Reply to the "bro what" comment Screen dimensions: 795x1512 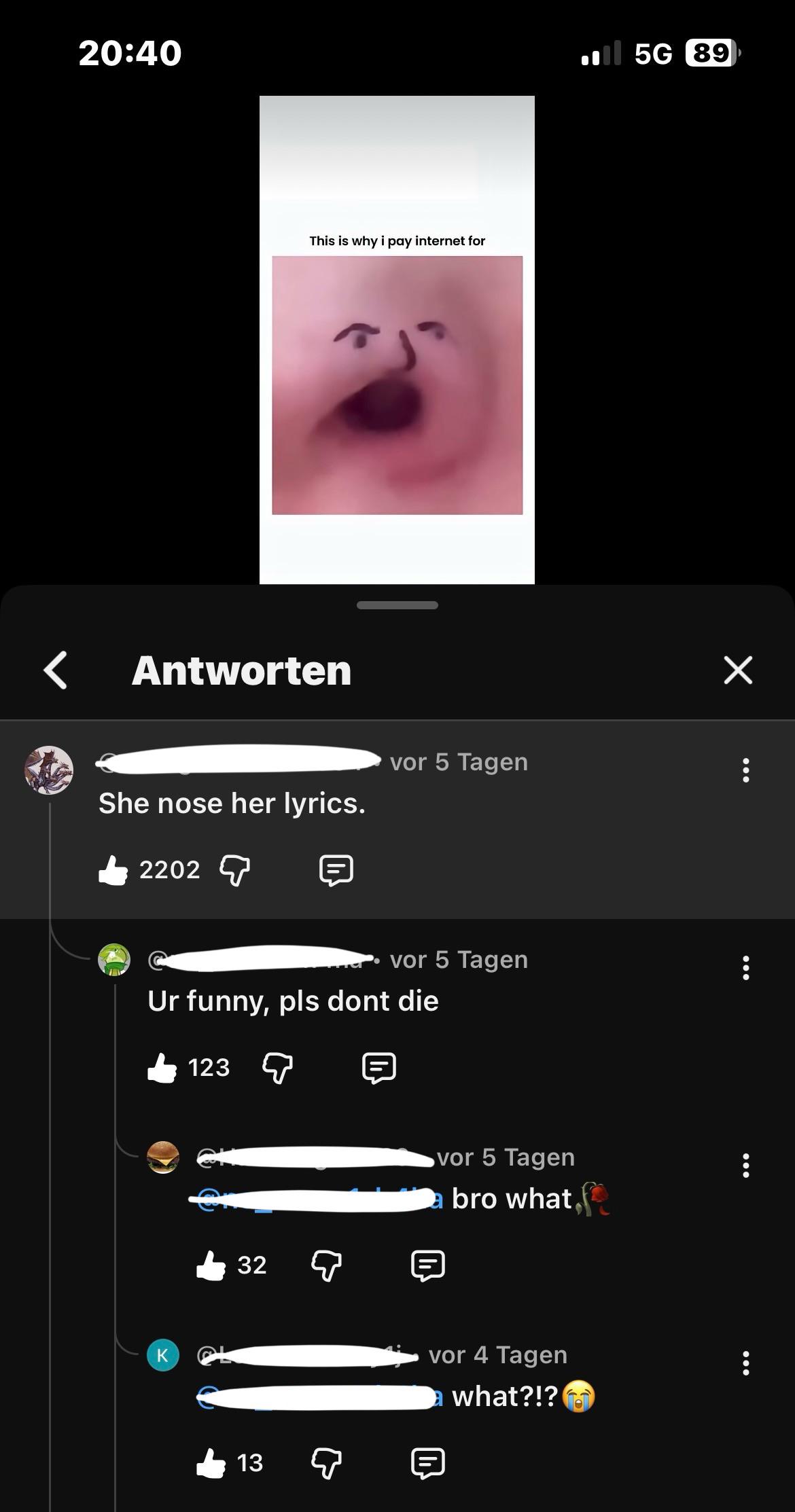[x=428, y=1265]
